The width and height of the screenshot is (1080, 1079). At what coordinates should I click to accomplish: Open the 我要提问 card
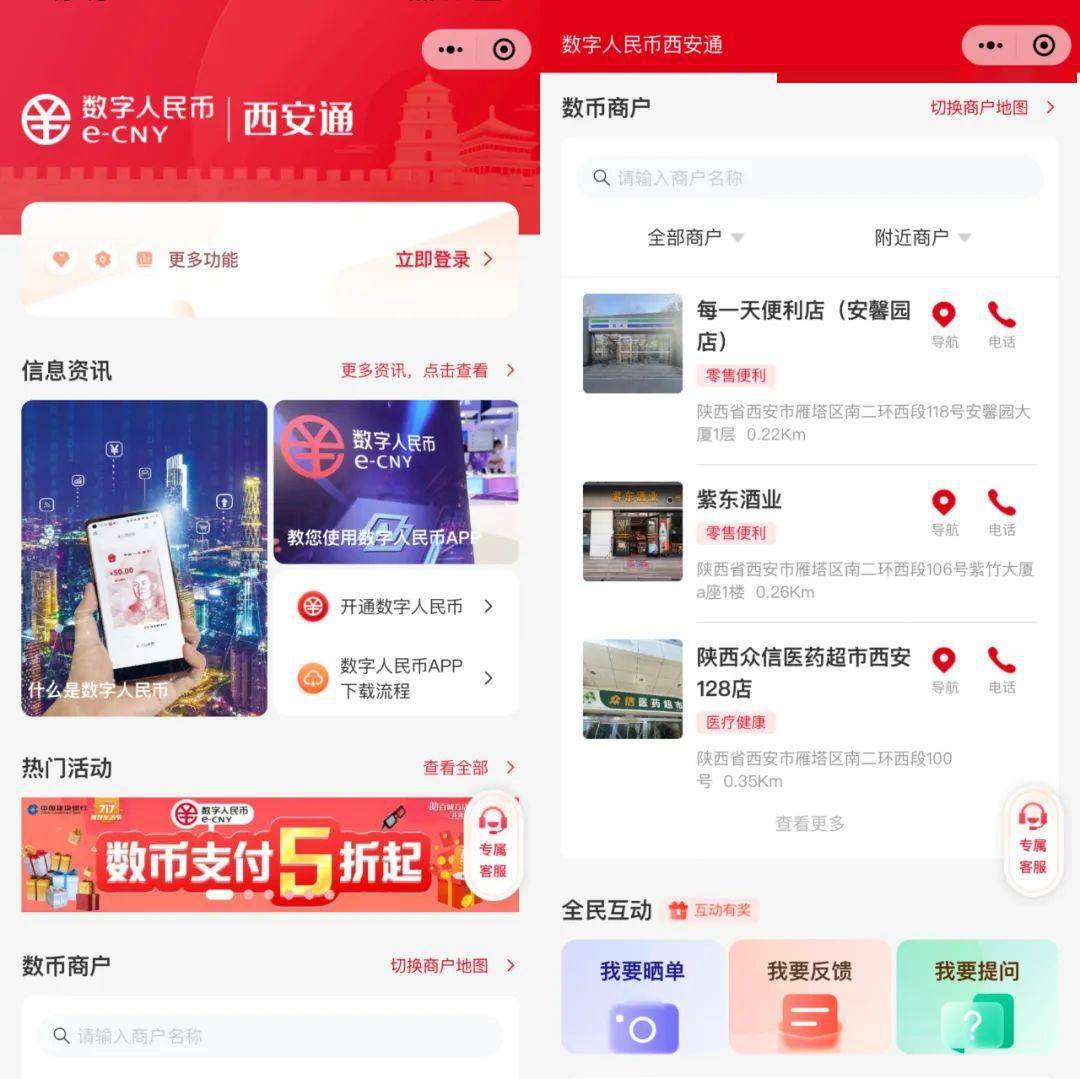coord(976,996)
